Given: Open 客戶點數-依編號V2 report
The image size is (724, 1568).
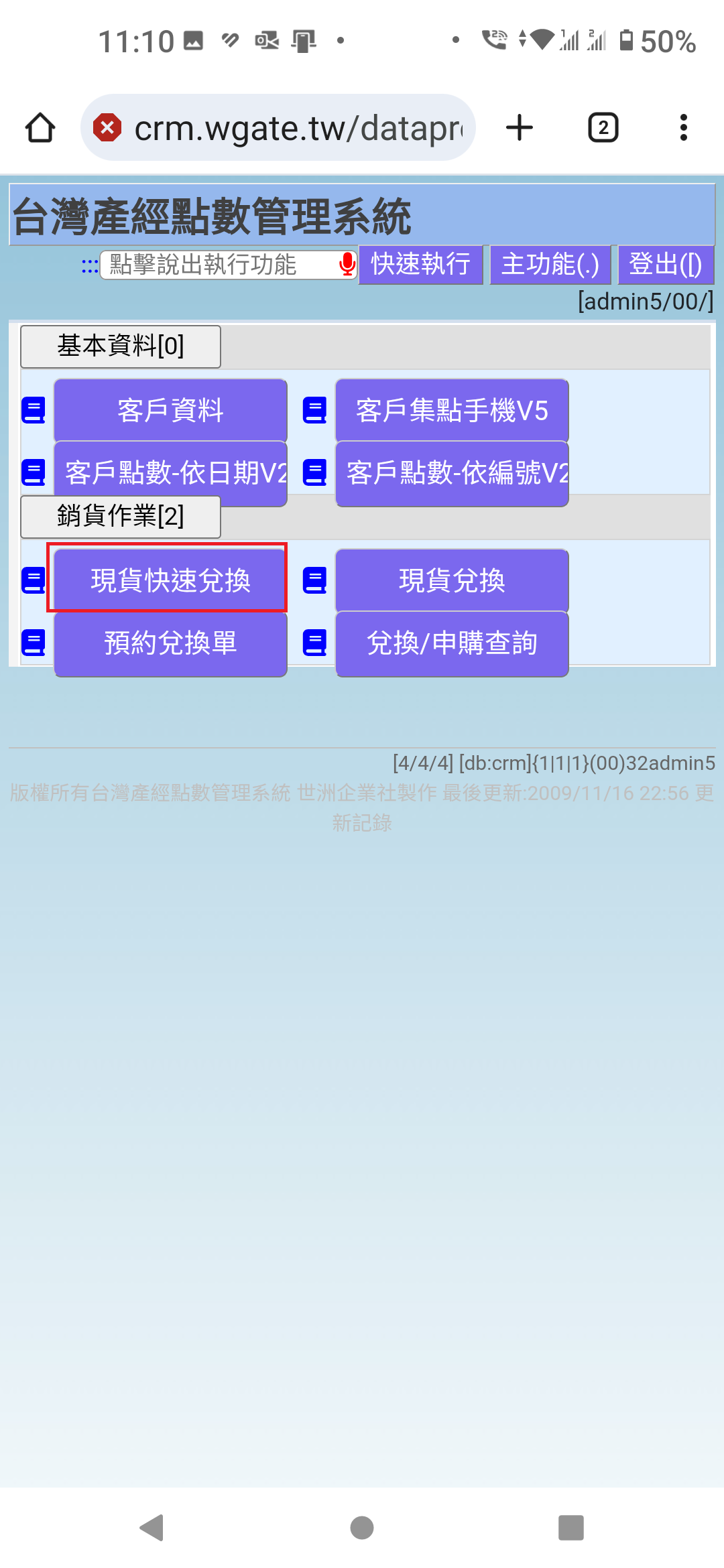Looking at the screenshot, I should [x=452, y=473].
